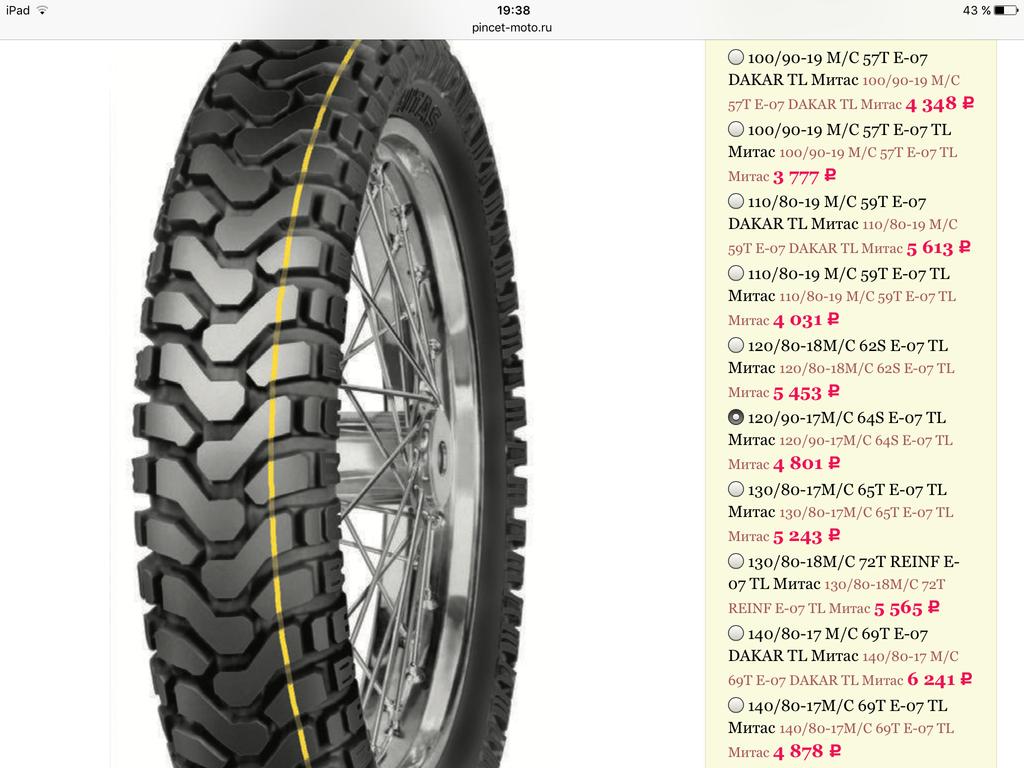1024x768 pixels.
Task: Choose 130/80-18M/C 72T REINF E-07 TL
Action: (x=736, y=561)
